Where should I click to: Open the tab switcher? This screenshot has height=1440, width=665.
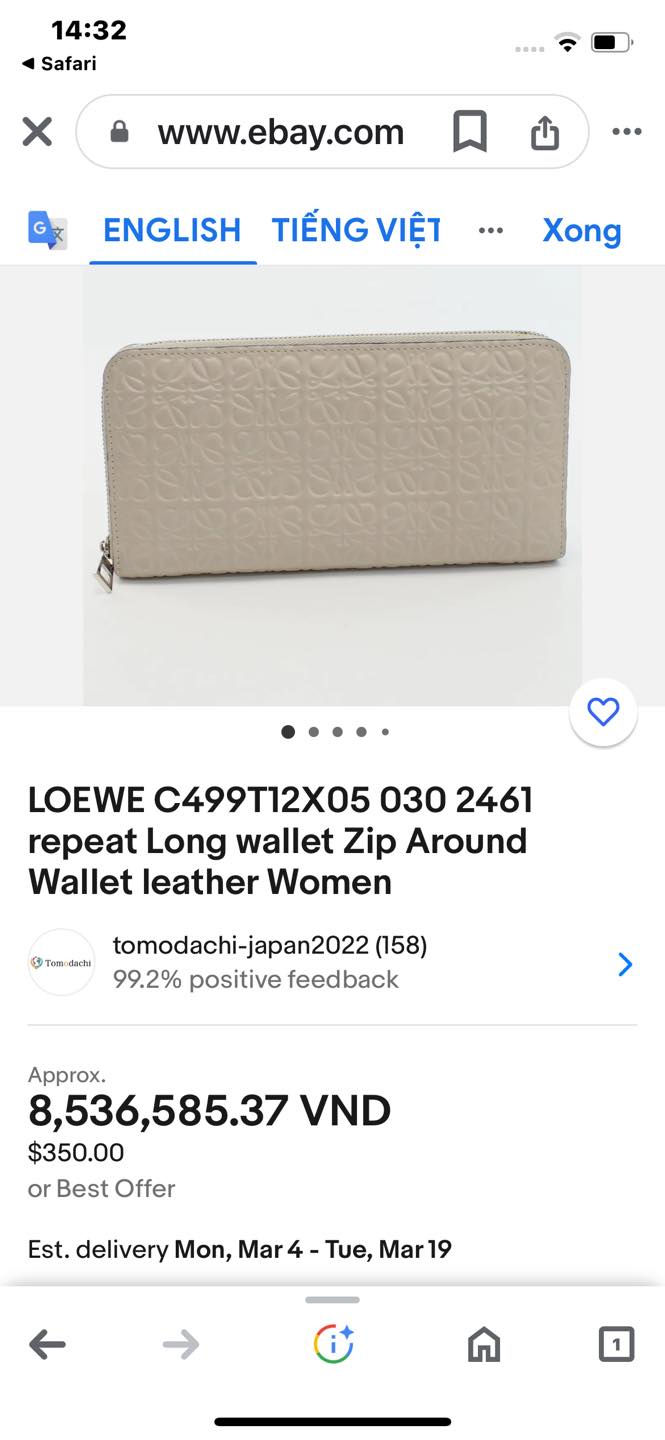point(616,1345)
